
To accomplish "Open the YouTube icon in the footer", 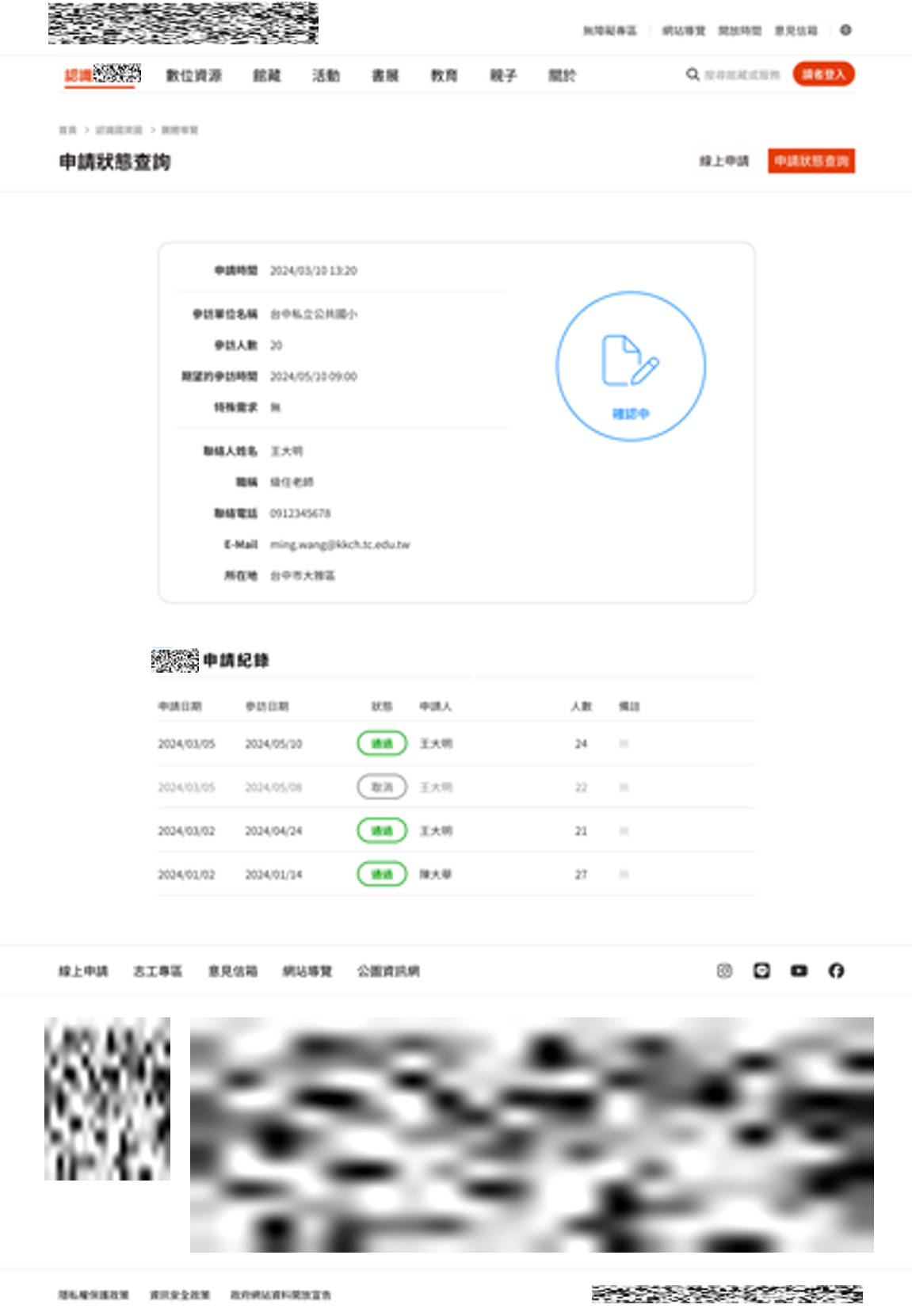I will point(799,971).
